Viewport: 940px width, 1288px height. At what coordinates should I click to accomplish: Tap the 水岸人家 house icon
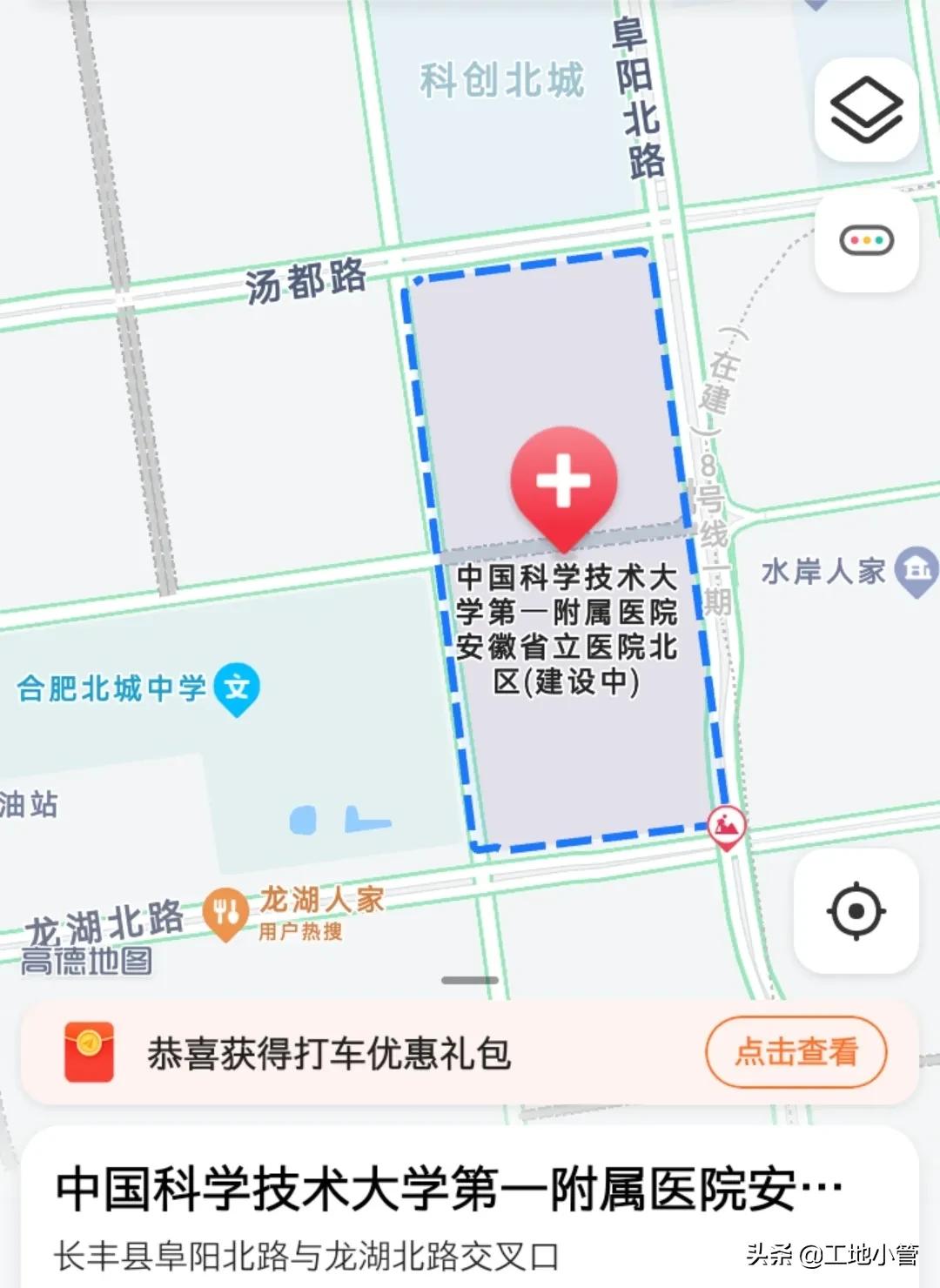tap(915, 570)
